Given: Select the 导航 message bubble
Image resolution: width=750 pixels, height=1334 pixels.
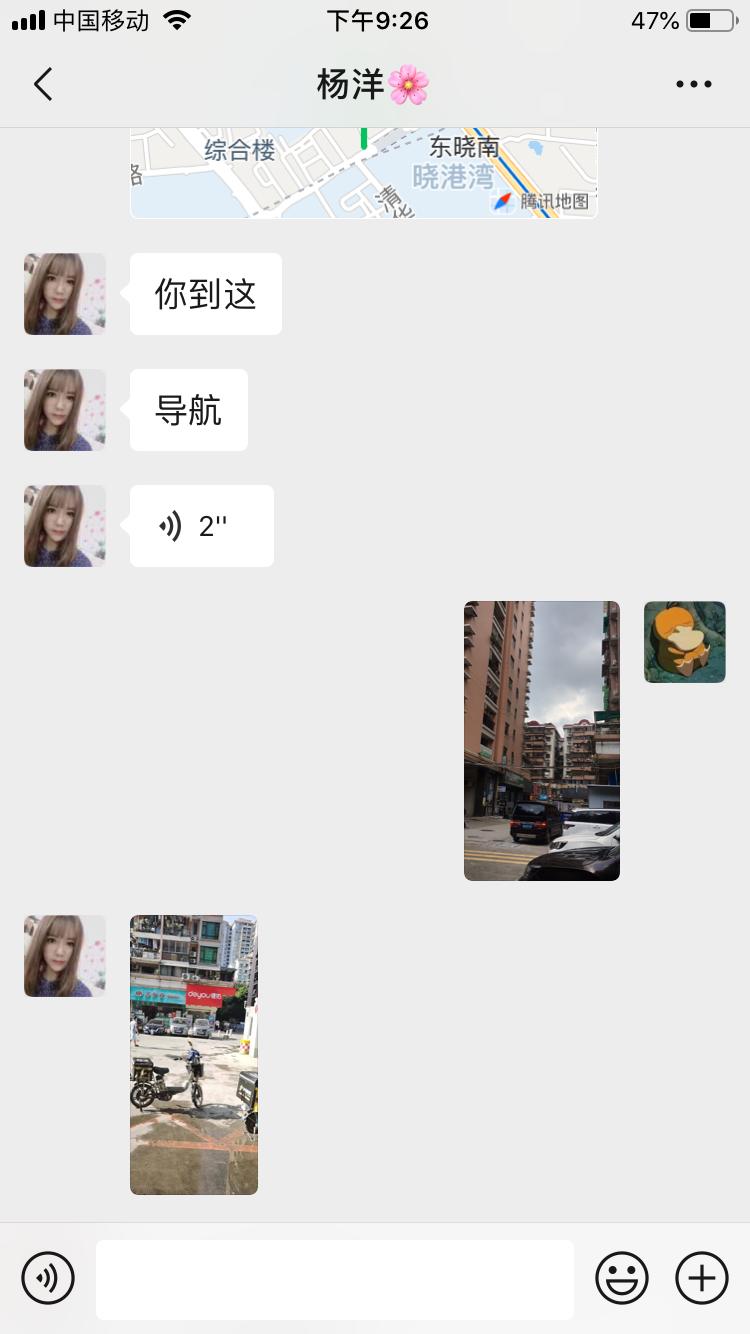Looking at the screenshot, I should [x=188, y=409].
